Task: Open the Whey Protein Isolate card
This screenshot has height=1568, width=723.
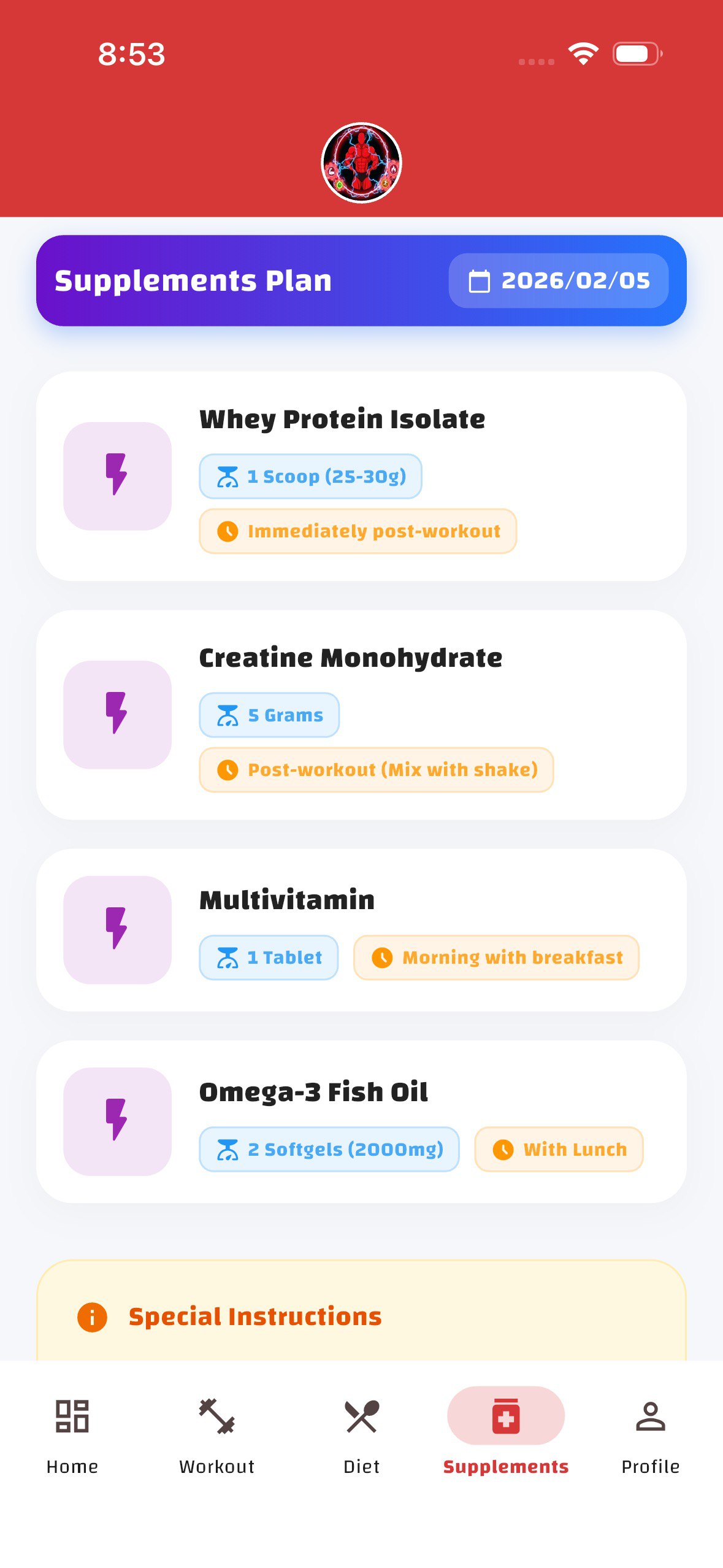Action: click(x=361, y=476)
